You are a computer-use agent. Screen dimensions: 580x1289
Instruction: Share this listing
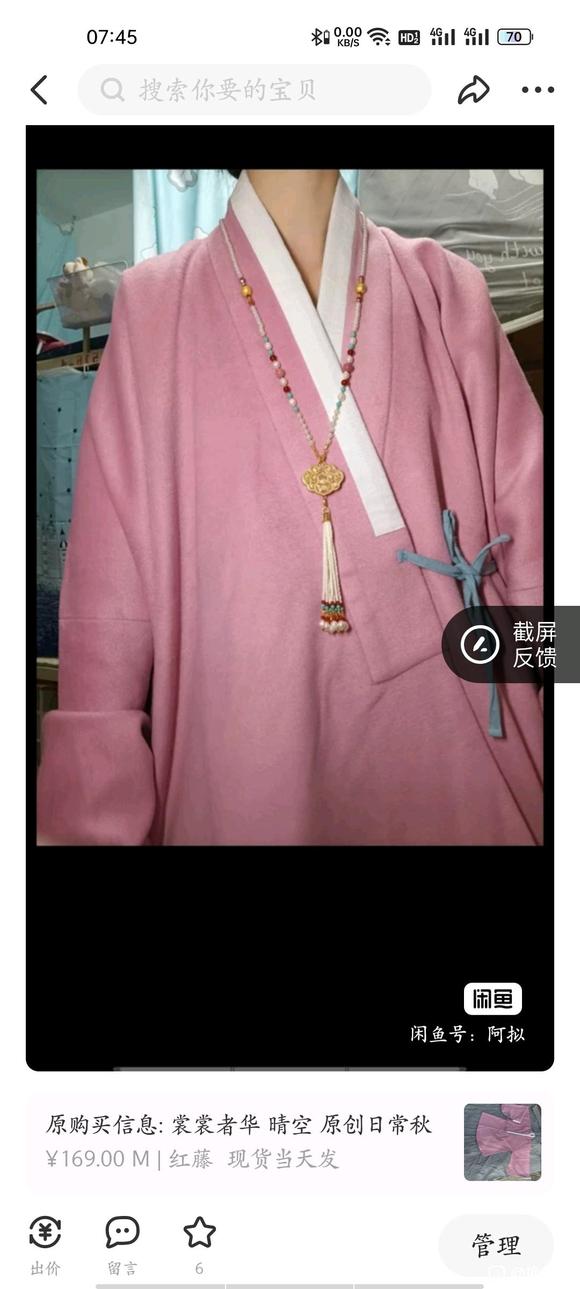(473, 90)
